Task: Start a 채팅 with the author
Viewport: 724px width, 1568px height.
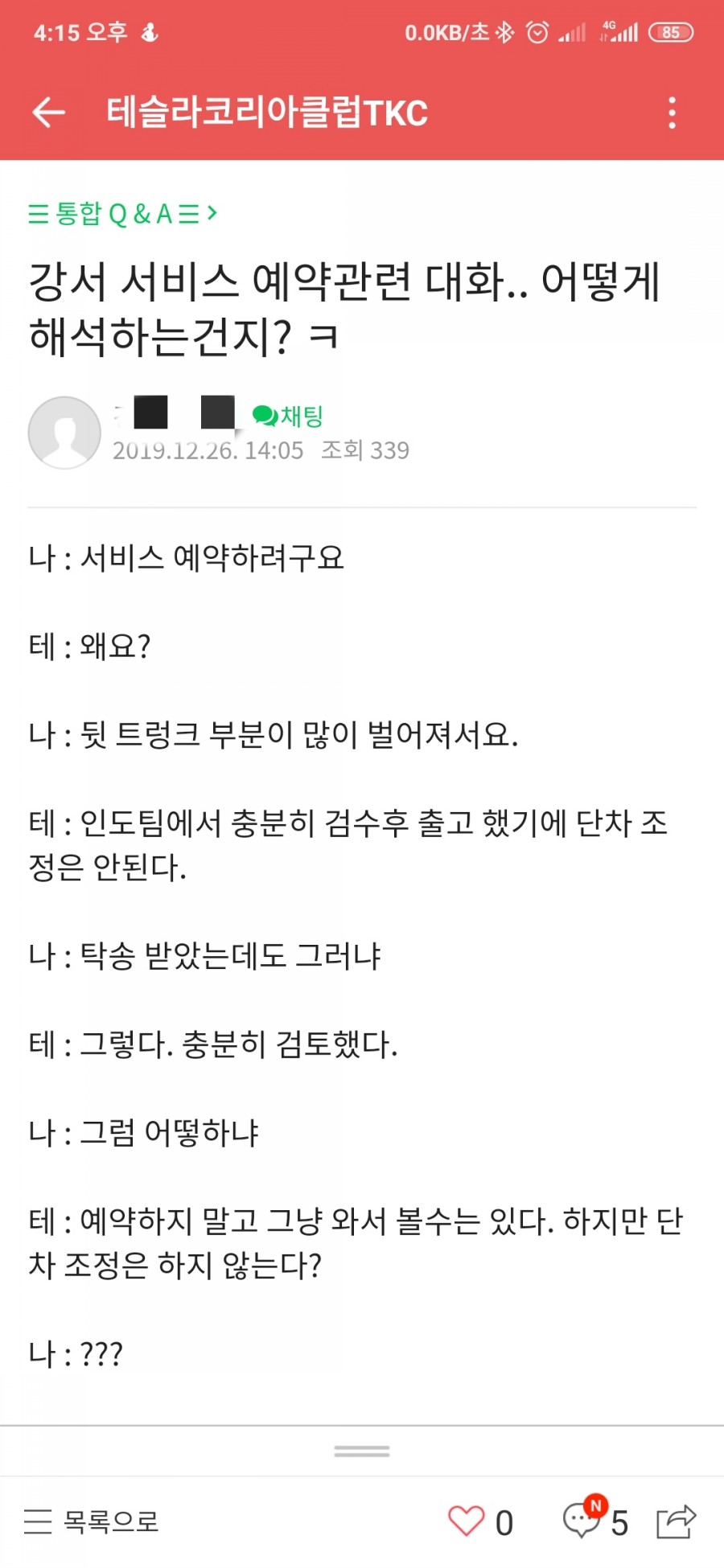Action: [x=288, y=416]
